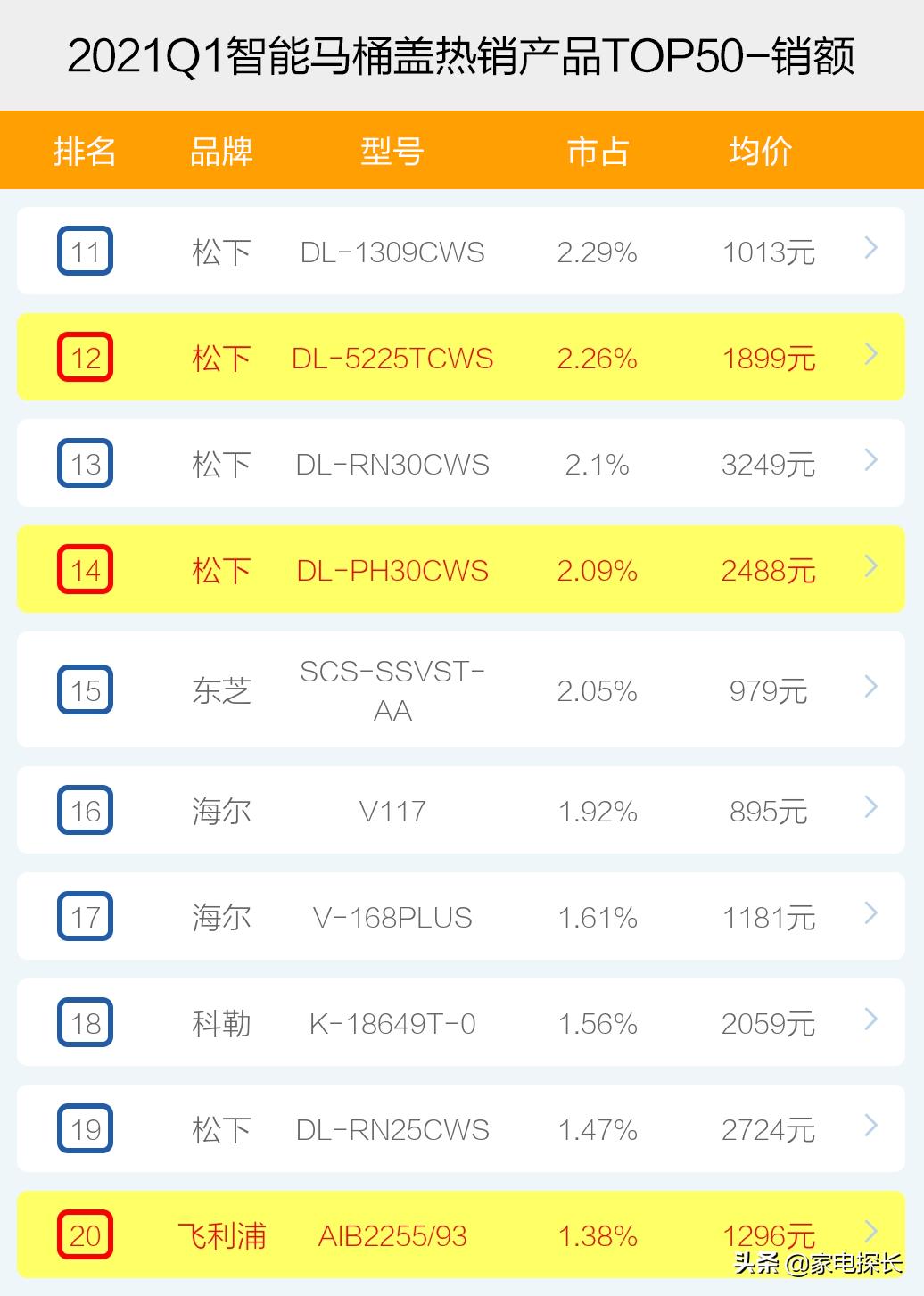The image size is (924, 1296).
Task: Select the red rank 12 badge
Action: click(85, 357)
